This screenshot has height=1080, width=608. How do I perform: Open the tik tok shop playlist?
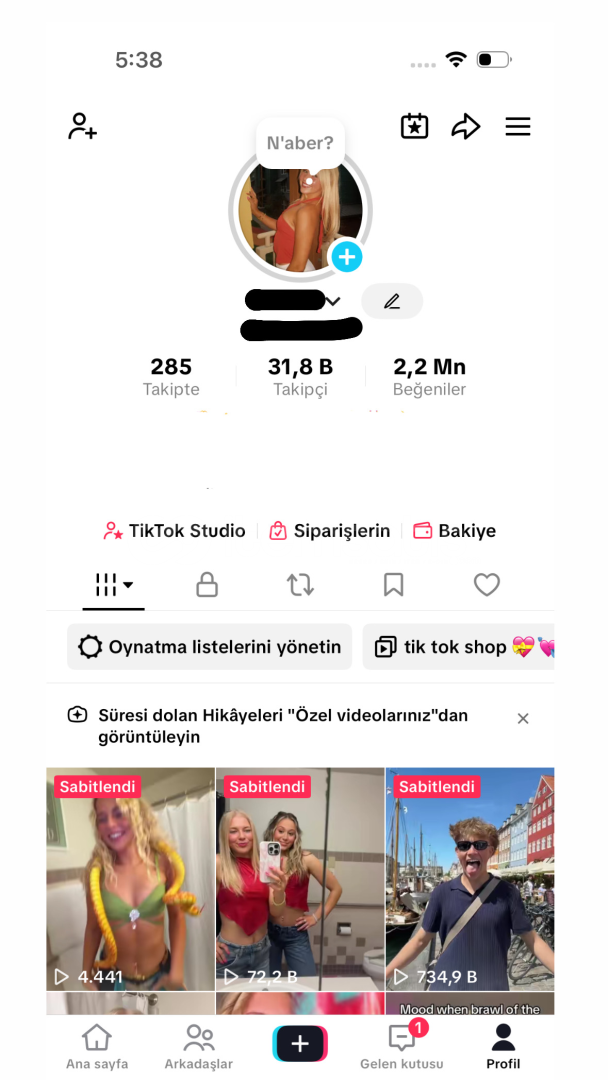click(x=458, y=647)
